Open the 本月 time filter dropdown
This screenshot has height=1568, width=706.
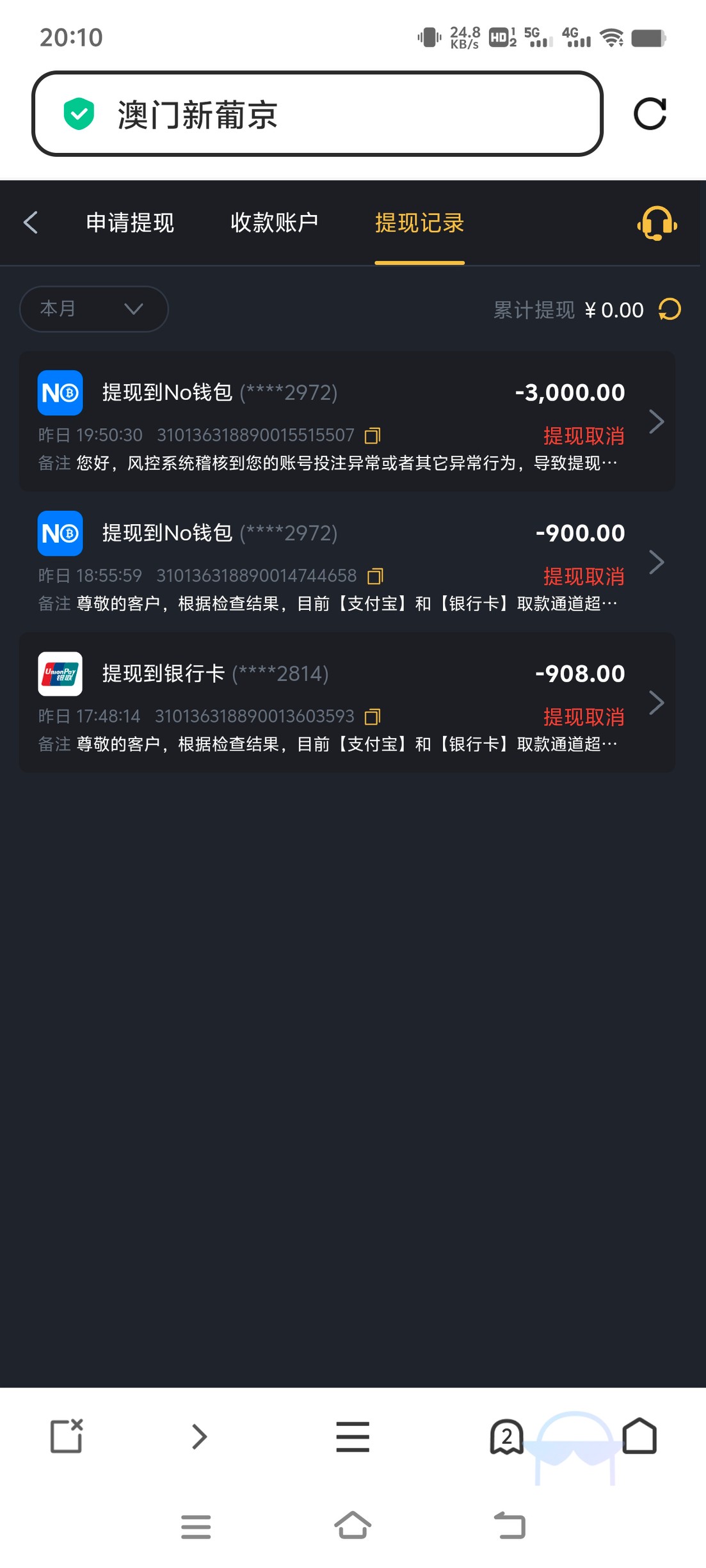click(x=93, y=308)
